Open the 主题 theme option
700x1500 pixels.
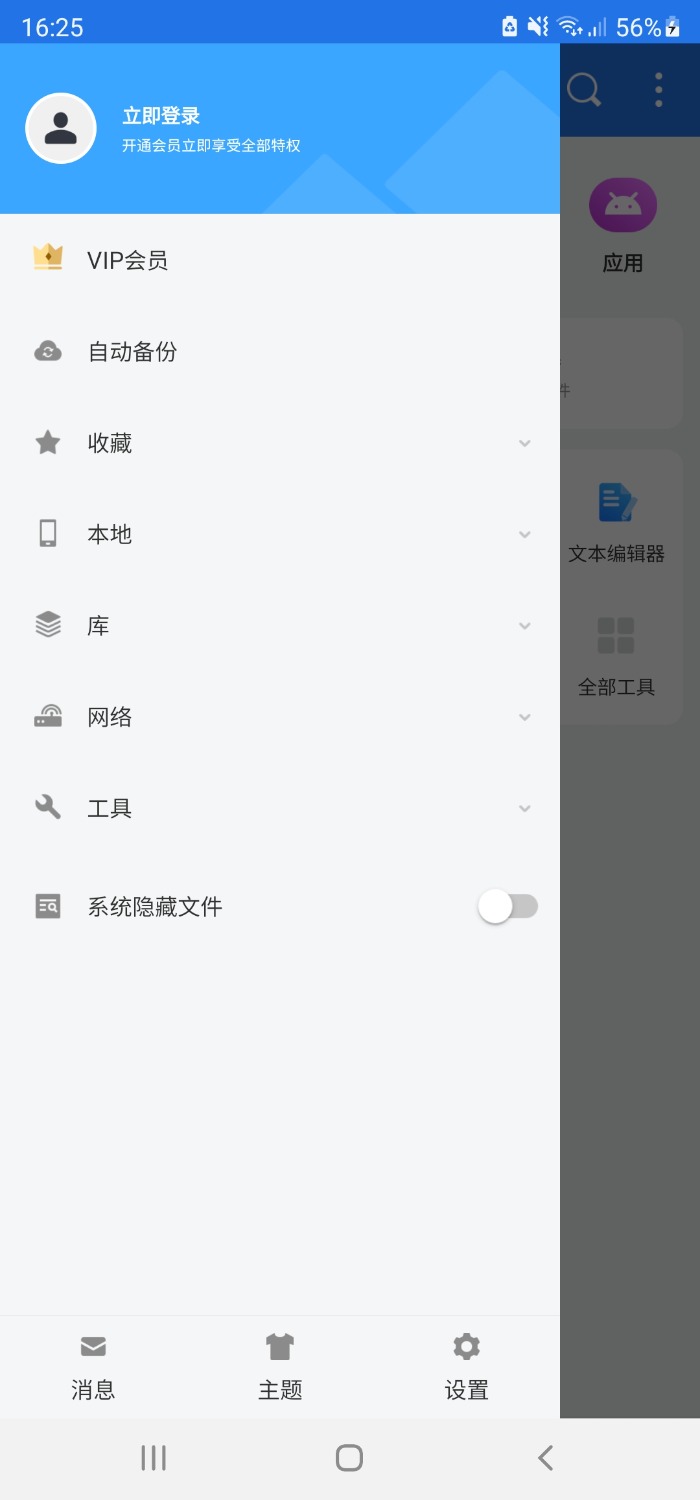[280, 1367]
